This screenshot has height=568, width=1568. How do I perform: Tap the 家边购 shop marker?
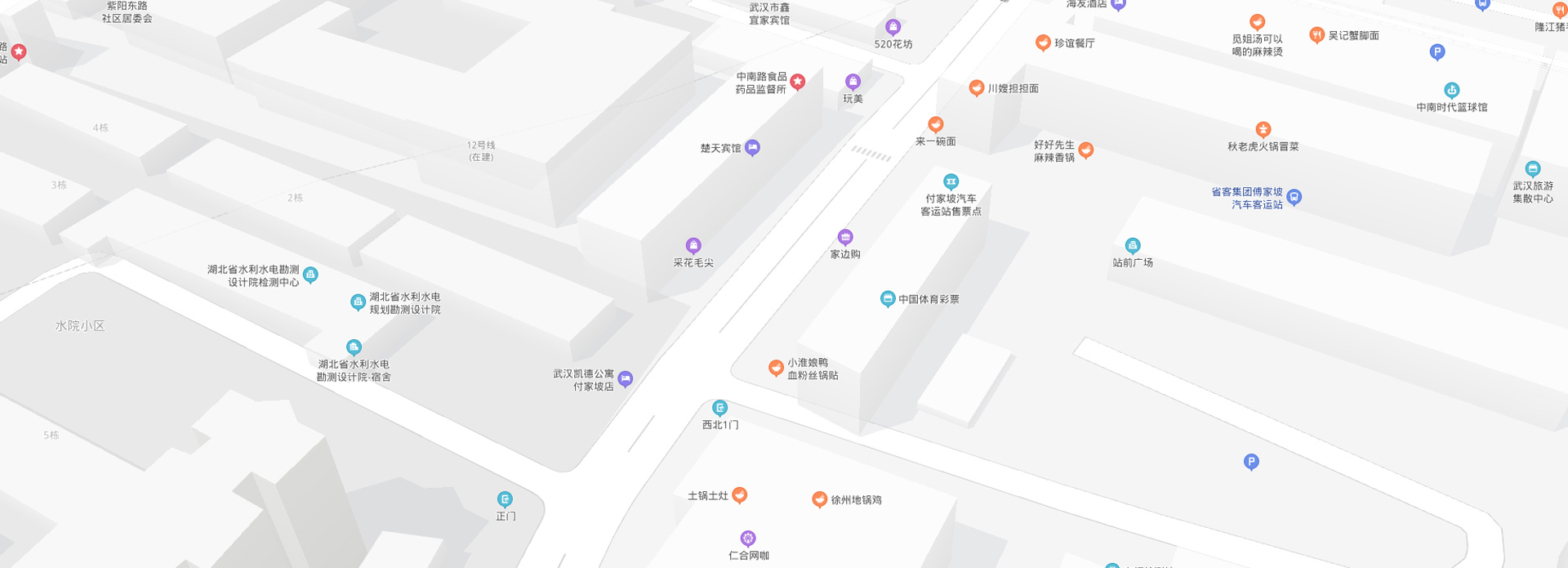click(845, 237)
